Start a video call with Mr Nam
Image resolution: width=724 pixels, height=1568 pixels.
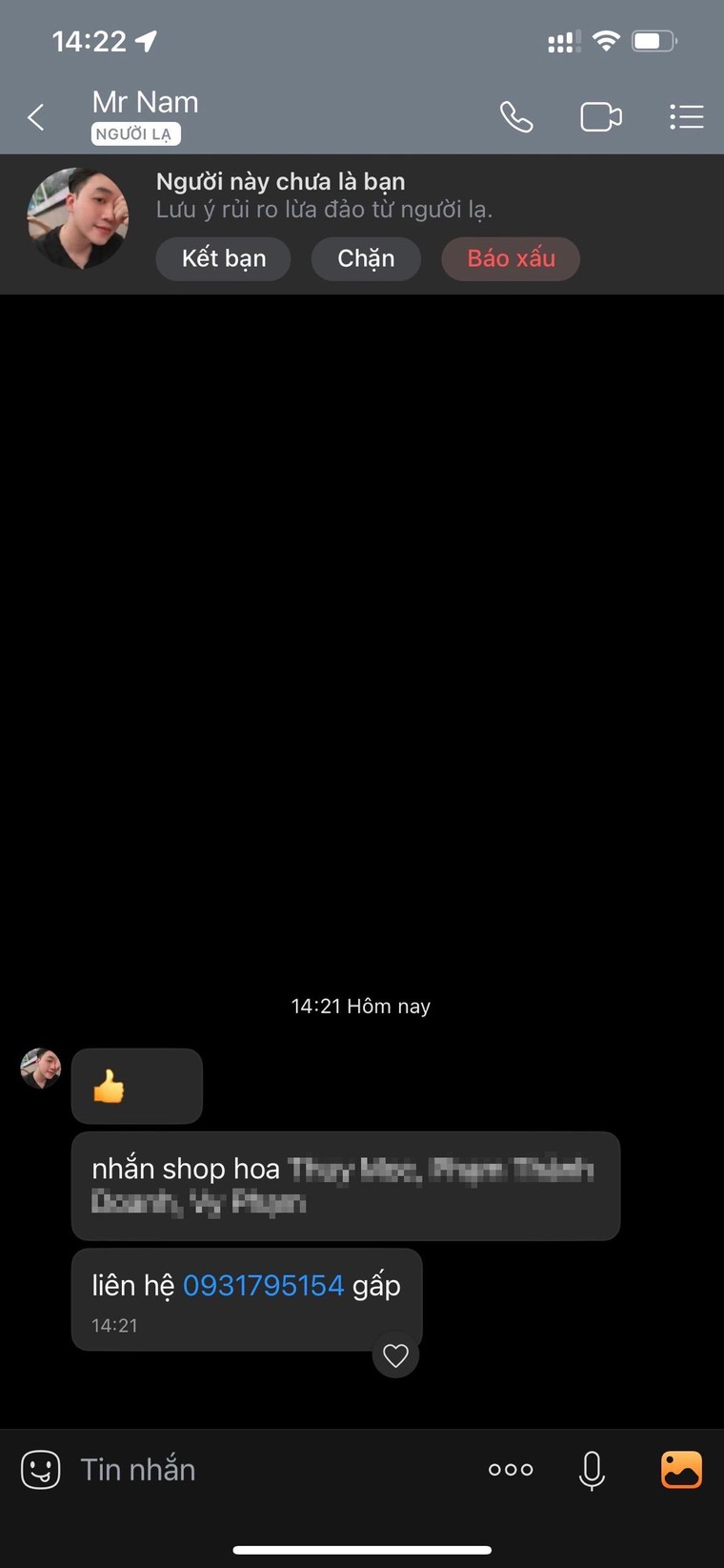point(600,117)
